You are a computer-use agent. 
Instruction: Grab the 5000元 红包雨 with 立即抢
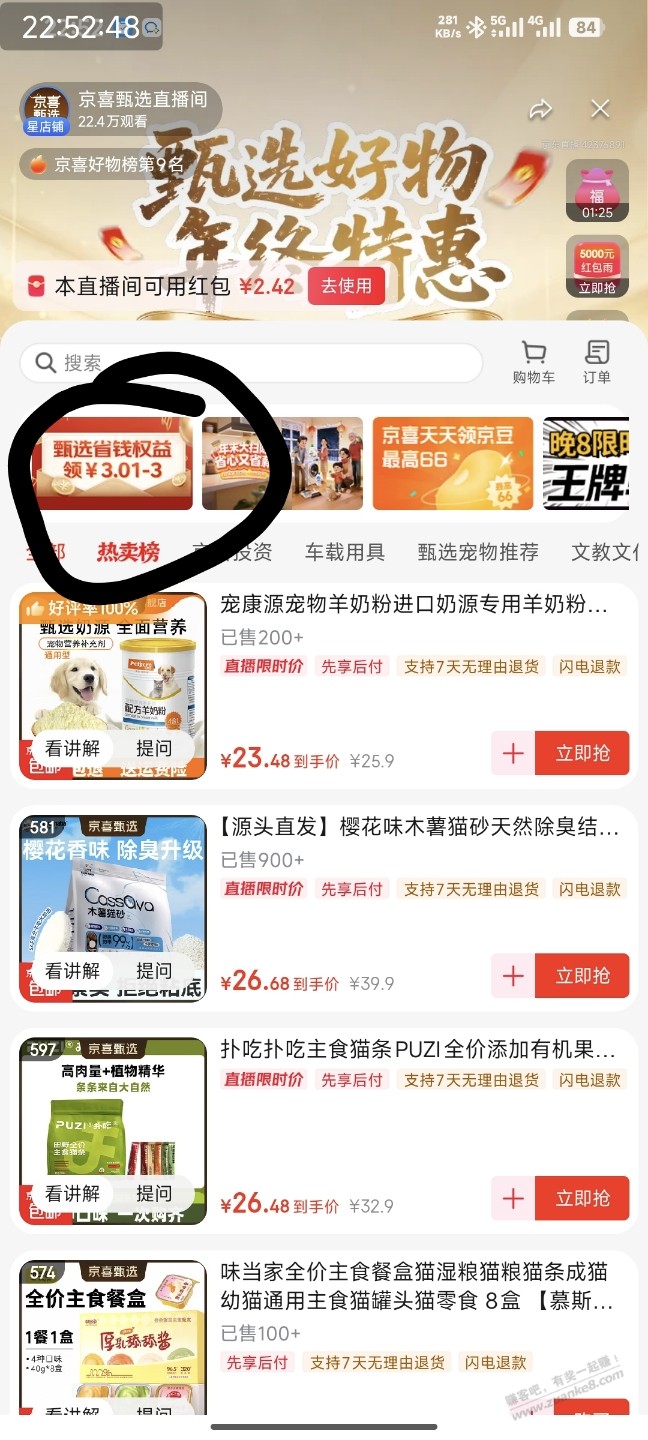(x=597, y=269)
